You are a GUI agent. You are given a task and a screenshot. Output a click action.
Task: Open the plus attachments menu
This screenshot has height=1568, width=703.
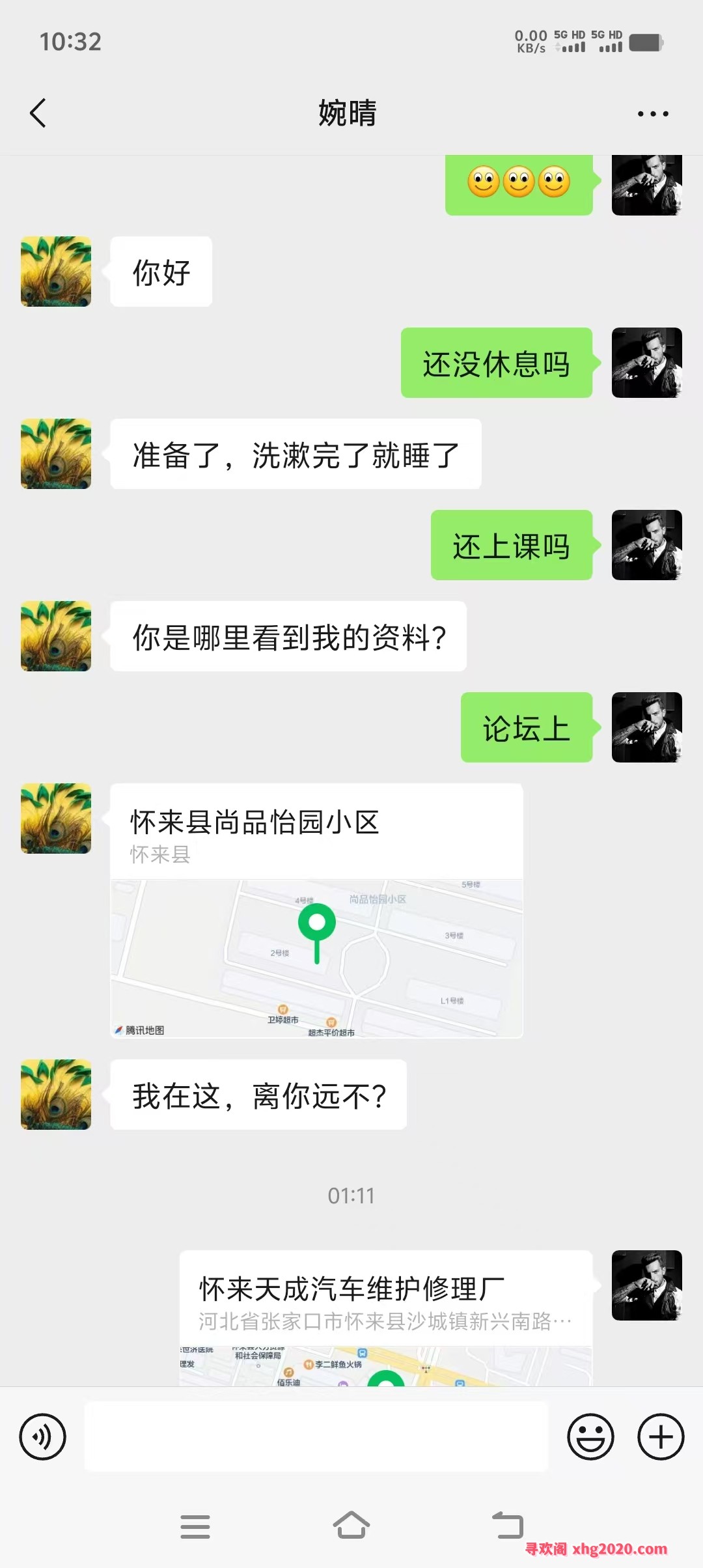pyautogui.click(x=660, y=1436)
